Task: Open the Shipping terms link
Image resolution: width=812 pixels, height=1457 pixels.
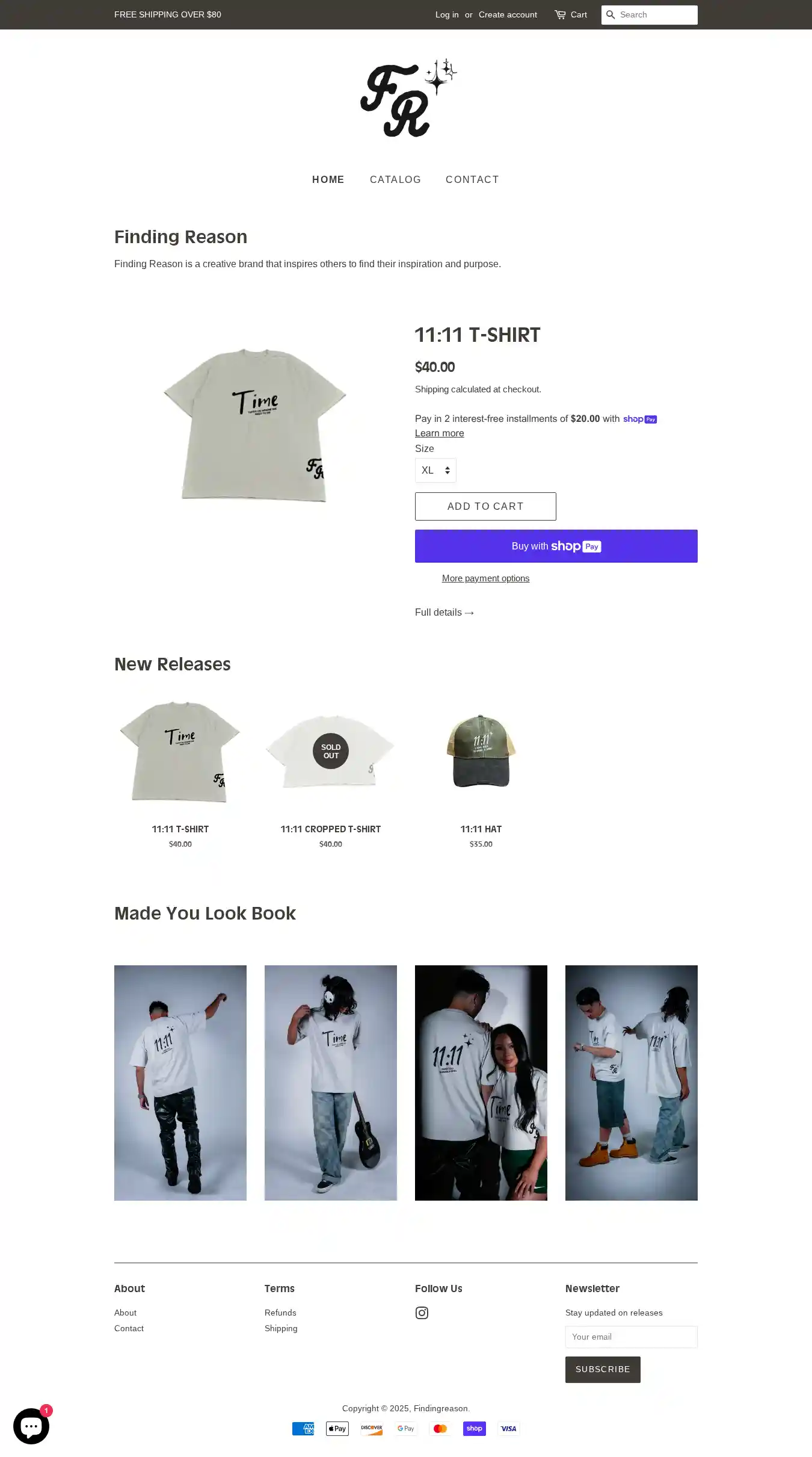Action: (281, 1328)
